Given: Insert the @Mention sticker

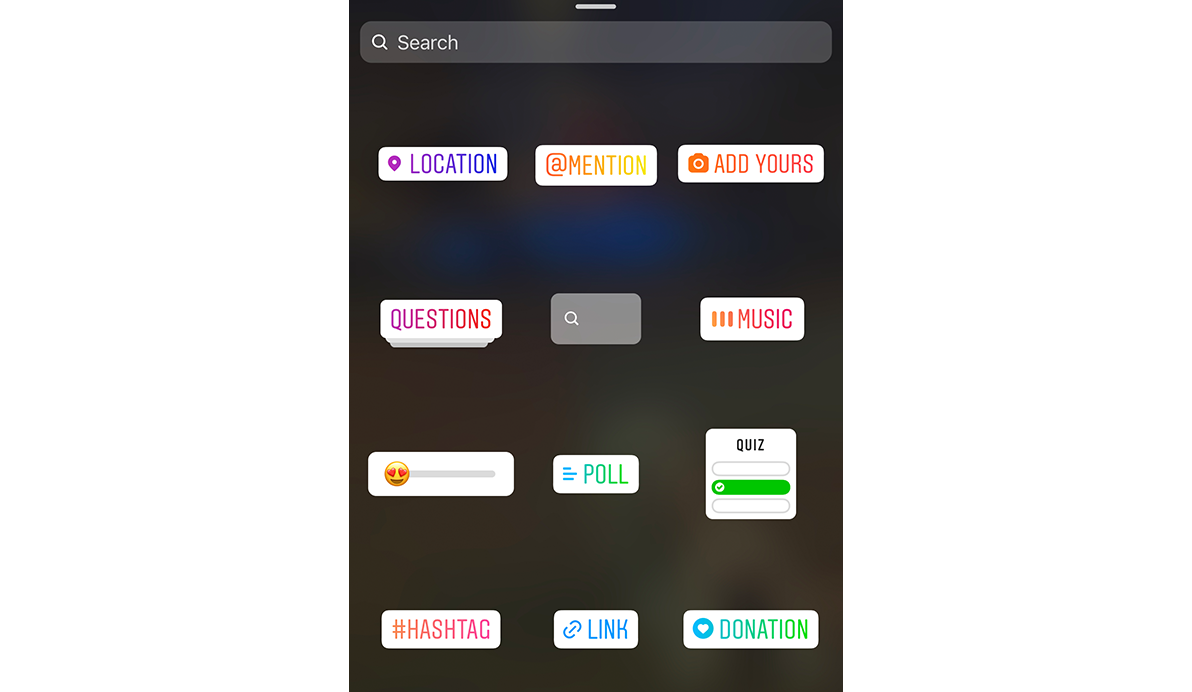Looking at the screenshot, I should coord(596,165).
